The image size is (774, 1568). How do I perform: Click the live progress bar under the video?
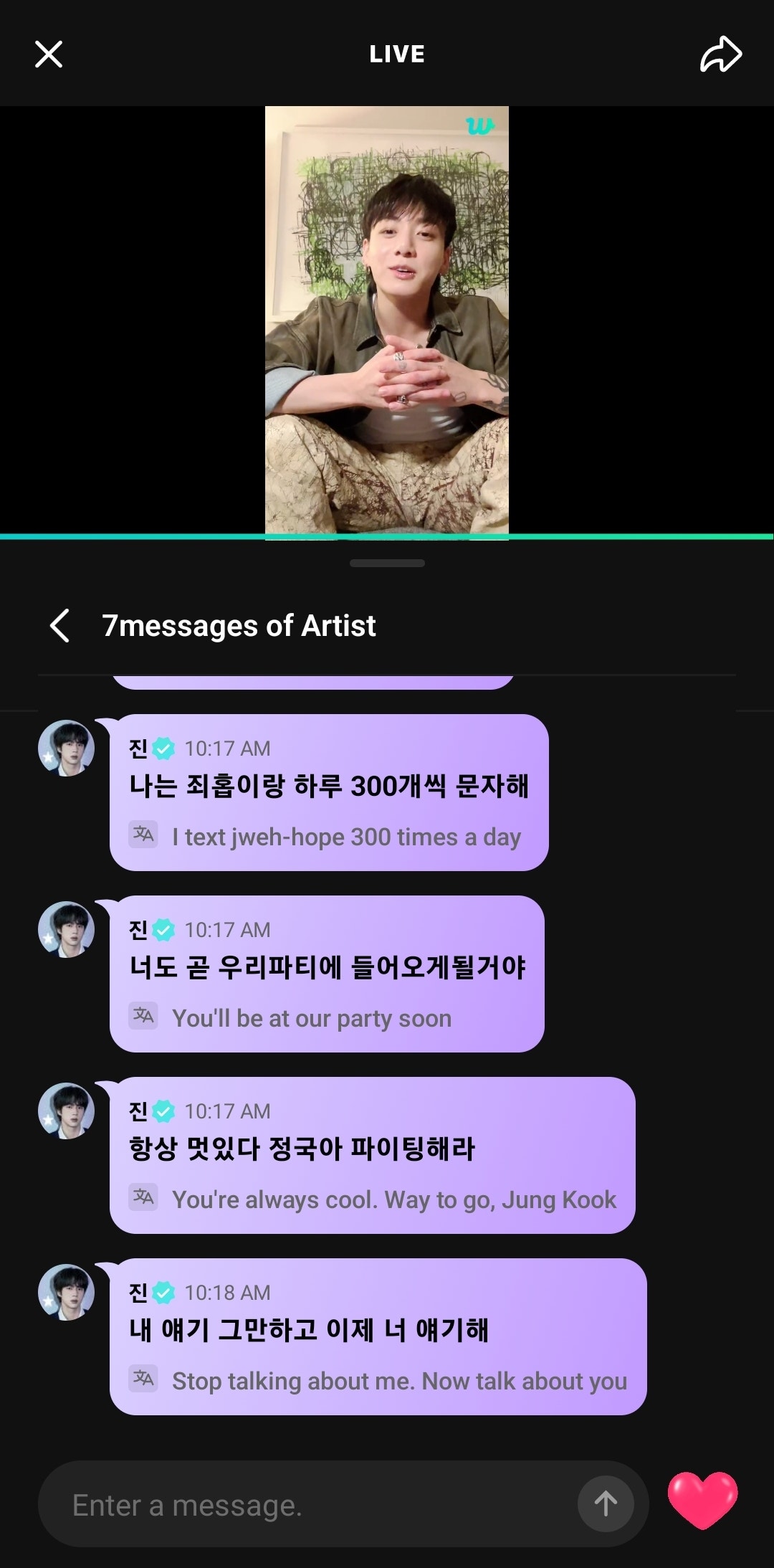coord(387,535)
